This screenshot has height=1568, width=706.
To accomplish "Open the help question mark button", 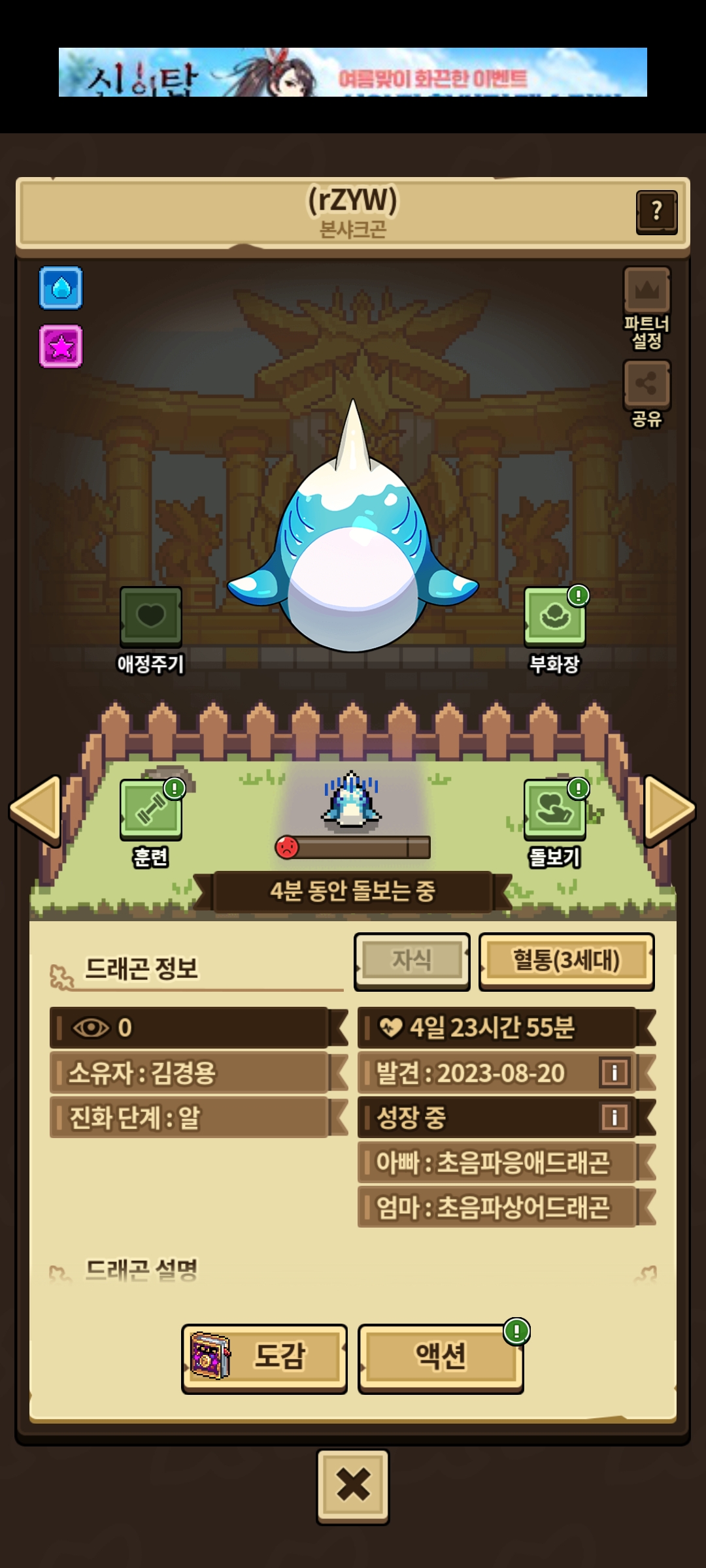I will point(656,212).
